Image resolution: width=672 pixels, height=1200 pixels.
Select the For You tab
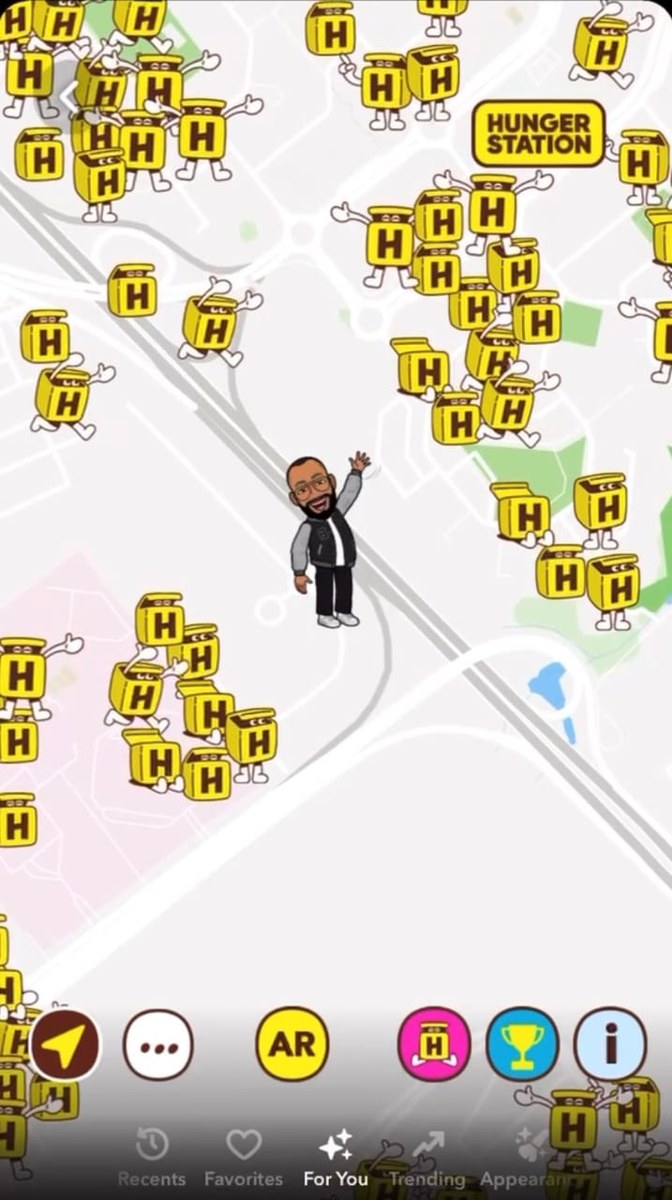point(335,1158)
